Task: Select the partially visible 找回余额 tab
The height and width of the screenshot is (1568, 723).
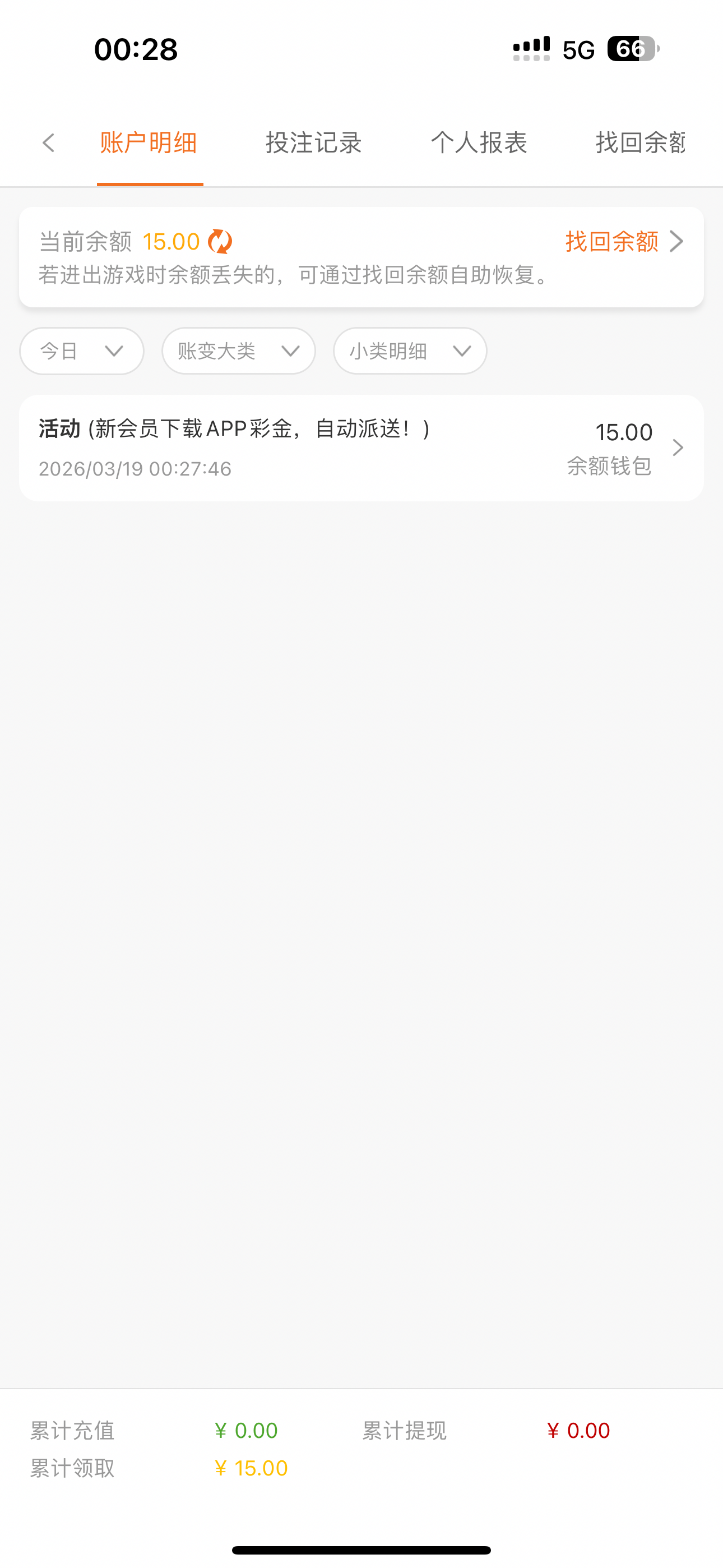Action: pos(640,143)
